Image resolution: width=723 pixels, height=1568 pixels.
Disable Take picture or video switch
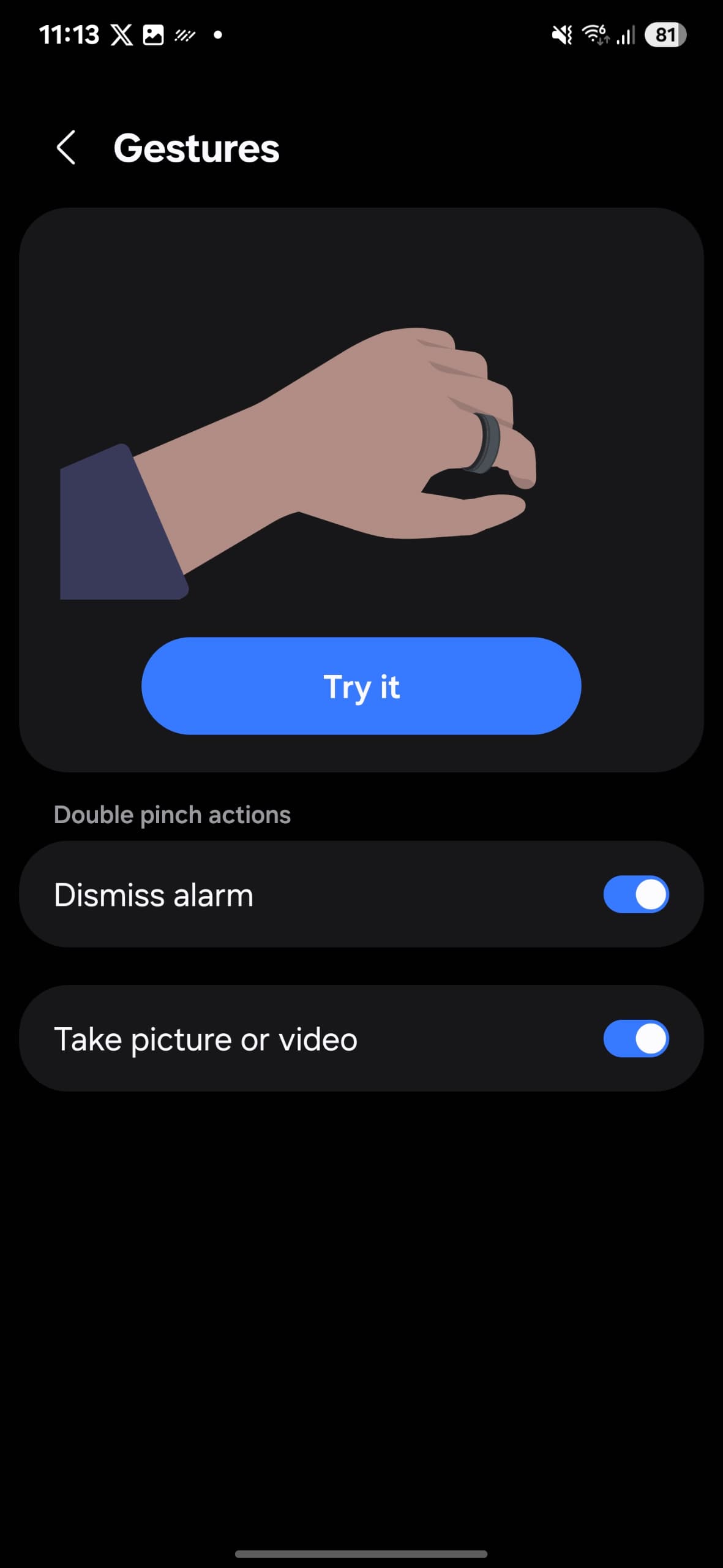click(635, 1039)
